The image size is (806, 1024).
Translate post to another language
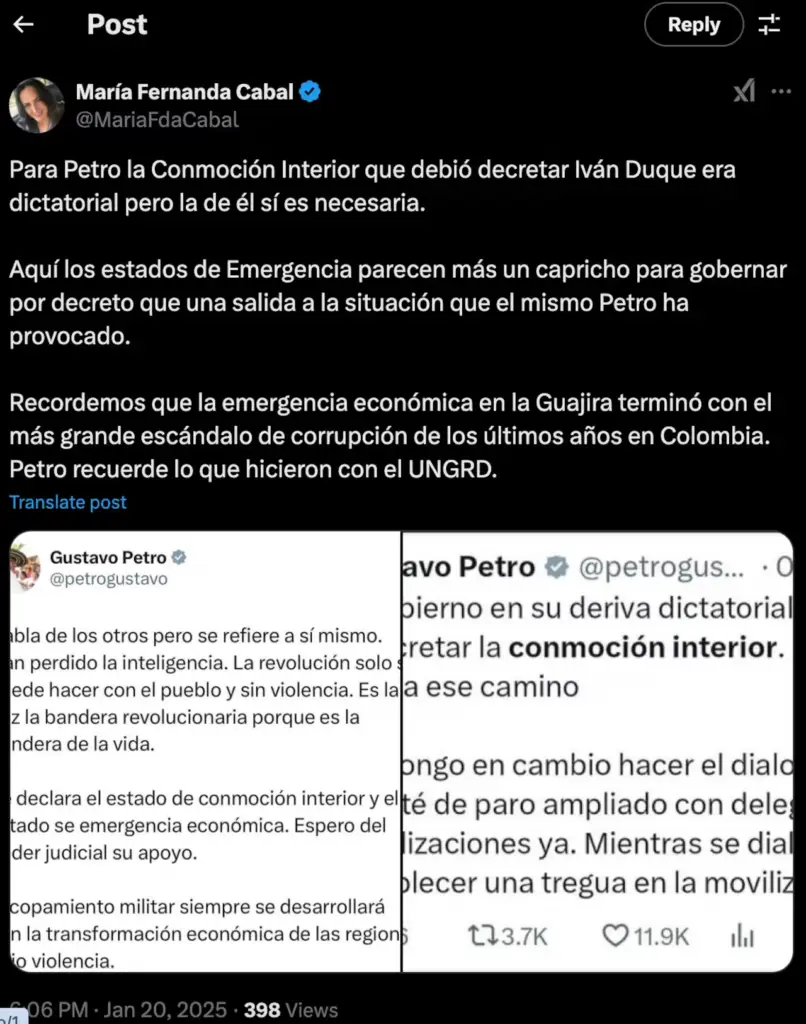(x=68, y=502)
